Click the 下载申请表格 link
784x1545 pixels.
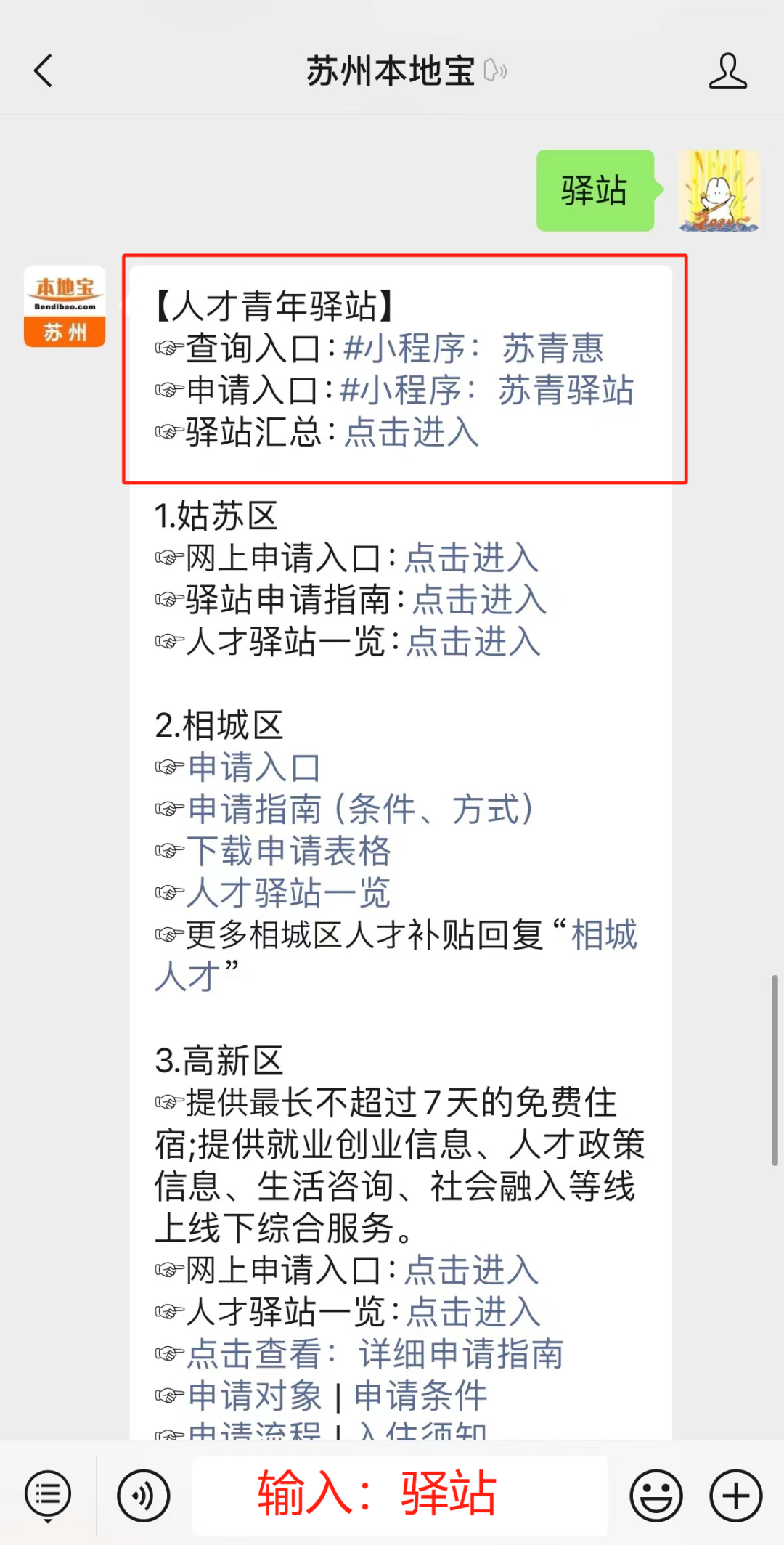[x=290, y=851]
